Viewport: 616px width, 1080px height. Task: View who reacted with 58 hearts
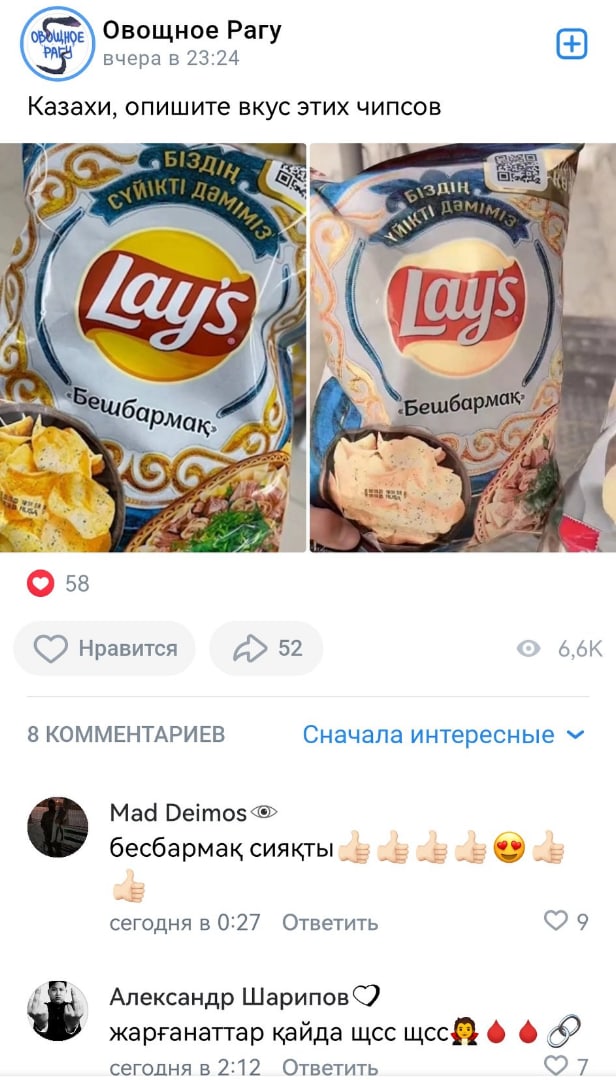coord(59,583)
